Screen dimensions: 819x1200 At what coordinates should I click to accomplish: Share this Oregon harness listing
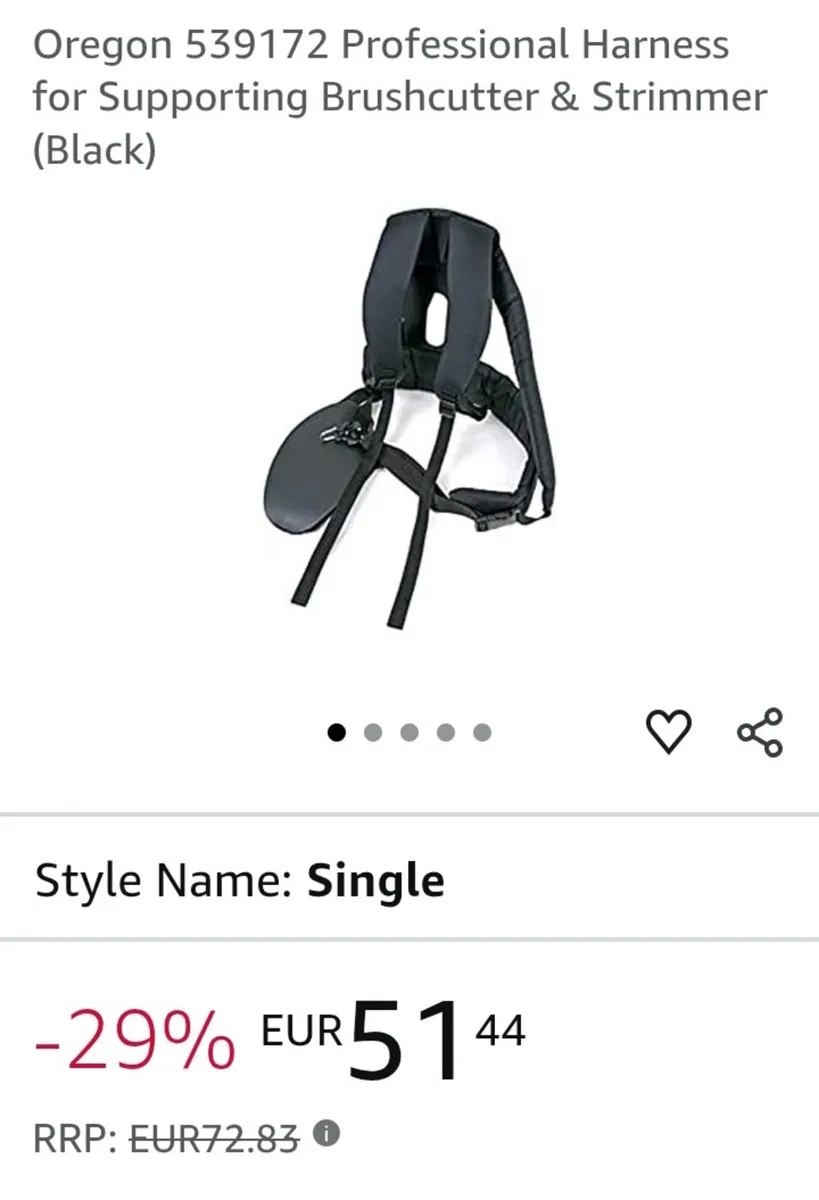tap(760, 732)
